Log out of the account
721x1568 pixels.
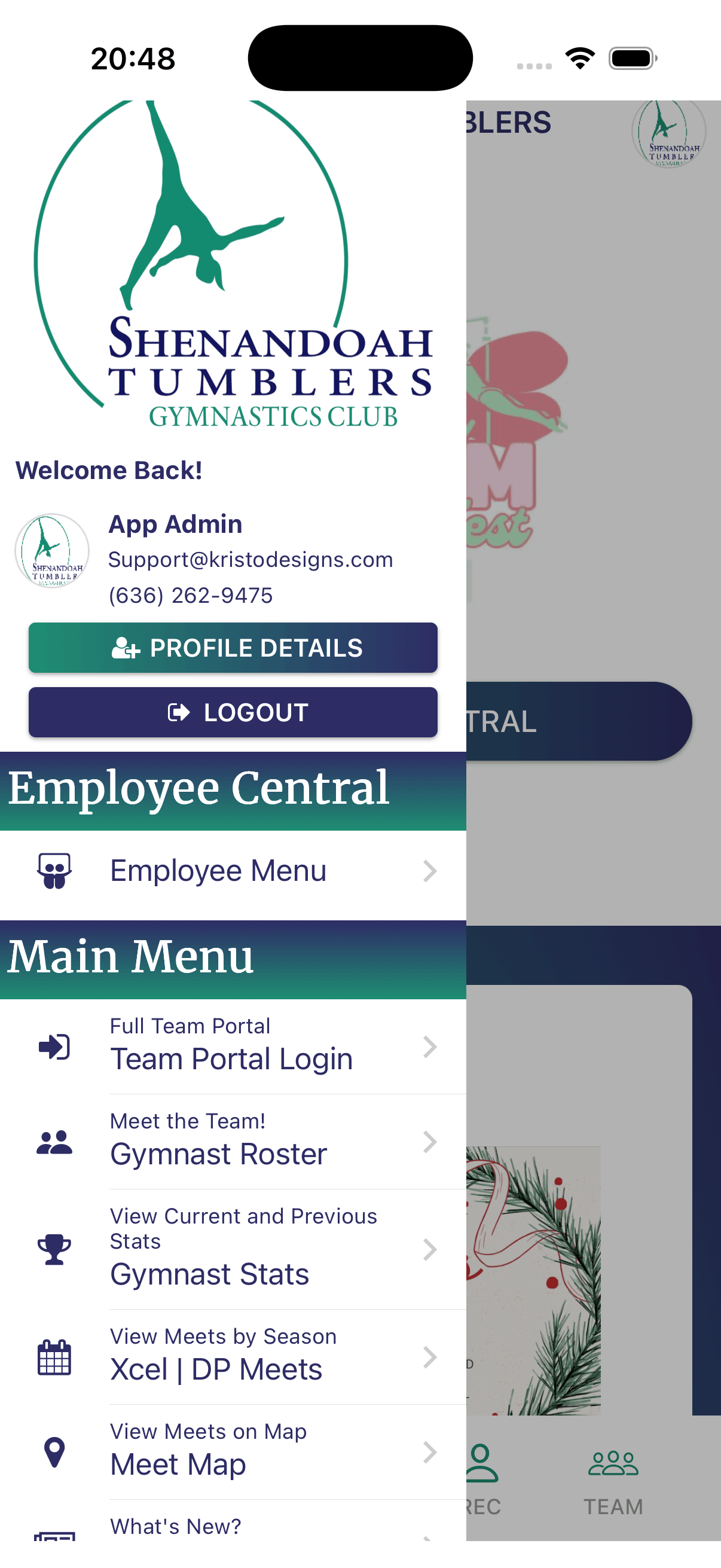click(x=233, y=712)
